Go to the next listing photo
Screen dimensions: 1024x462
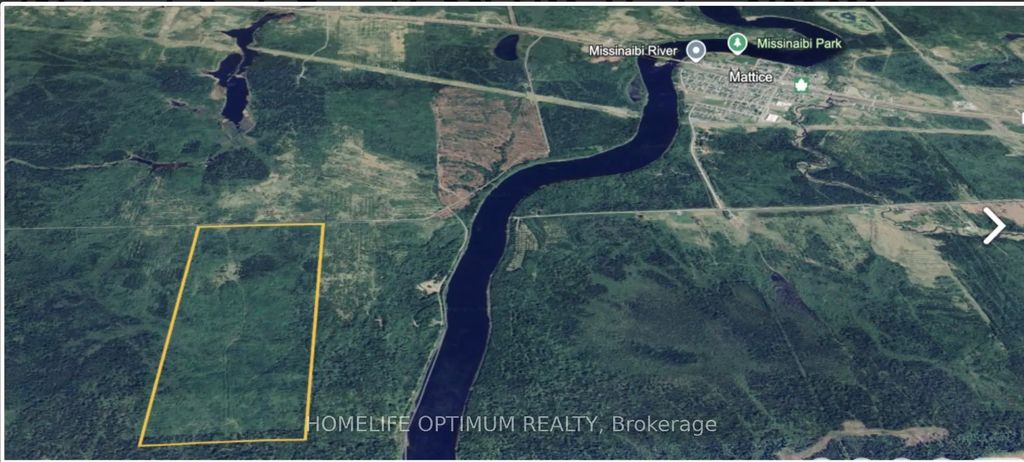[995, 227]
